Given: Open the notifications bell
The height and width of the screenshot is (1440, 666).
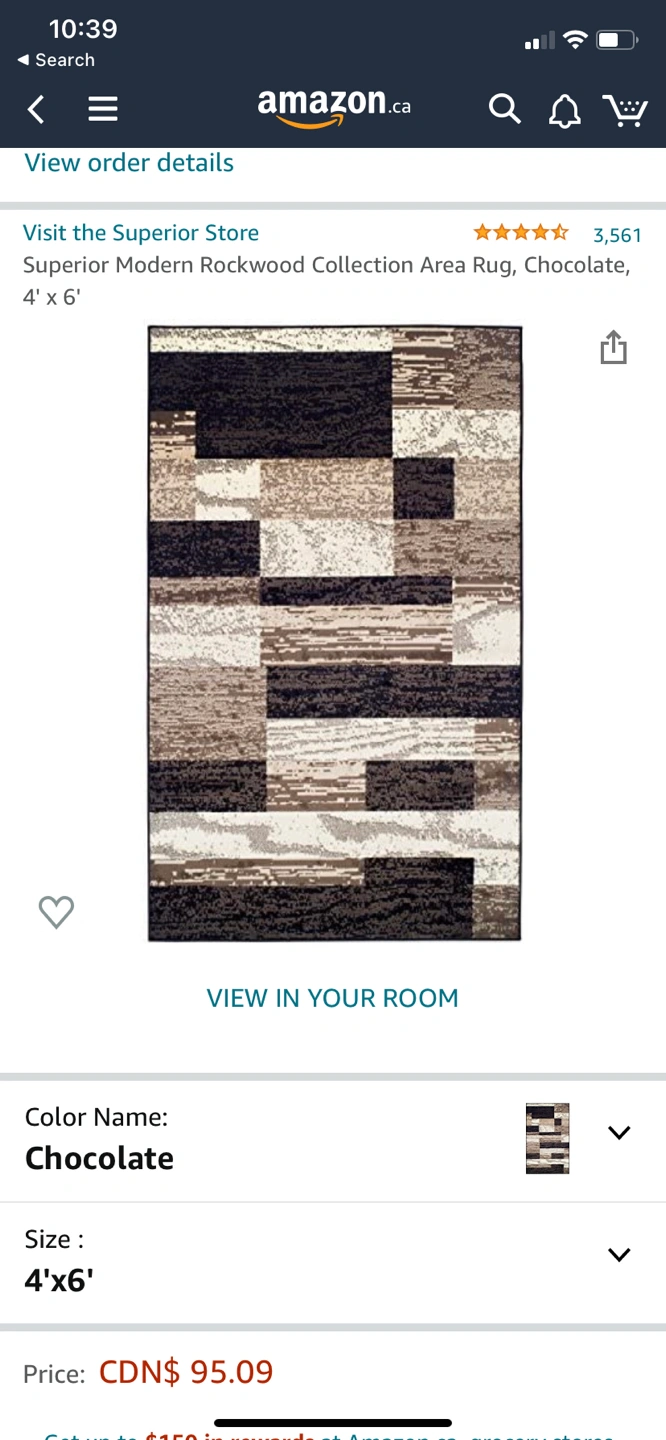Looking at the screenshot, I should pos(565,110).
